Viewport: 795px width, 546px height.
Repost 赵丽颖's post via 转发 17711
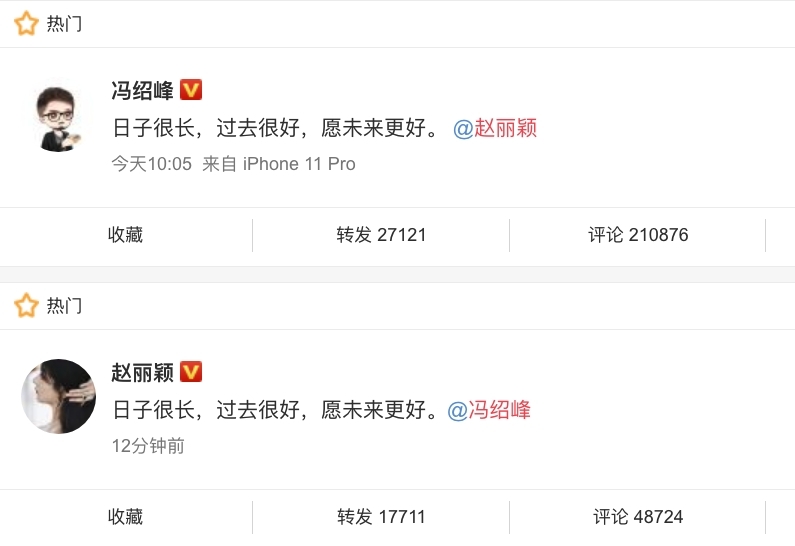click(381, 517)
